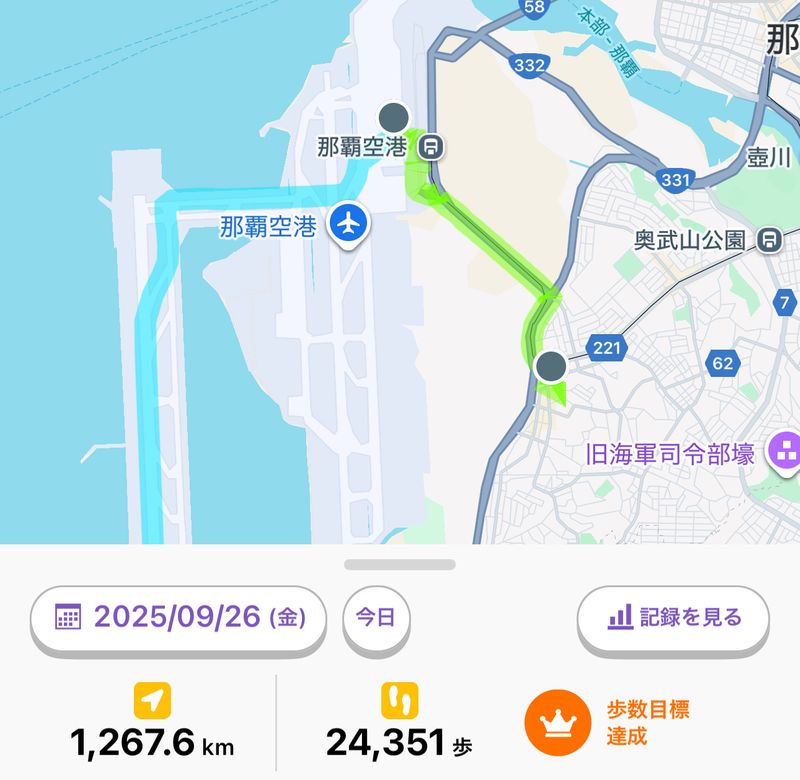Screen dimensions: 800x780
Task: Jump to today with 今日 button
Action: [x=376, y=617]
